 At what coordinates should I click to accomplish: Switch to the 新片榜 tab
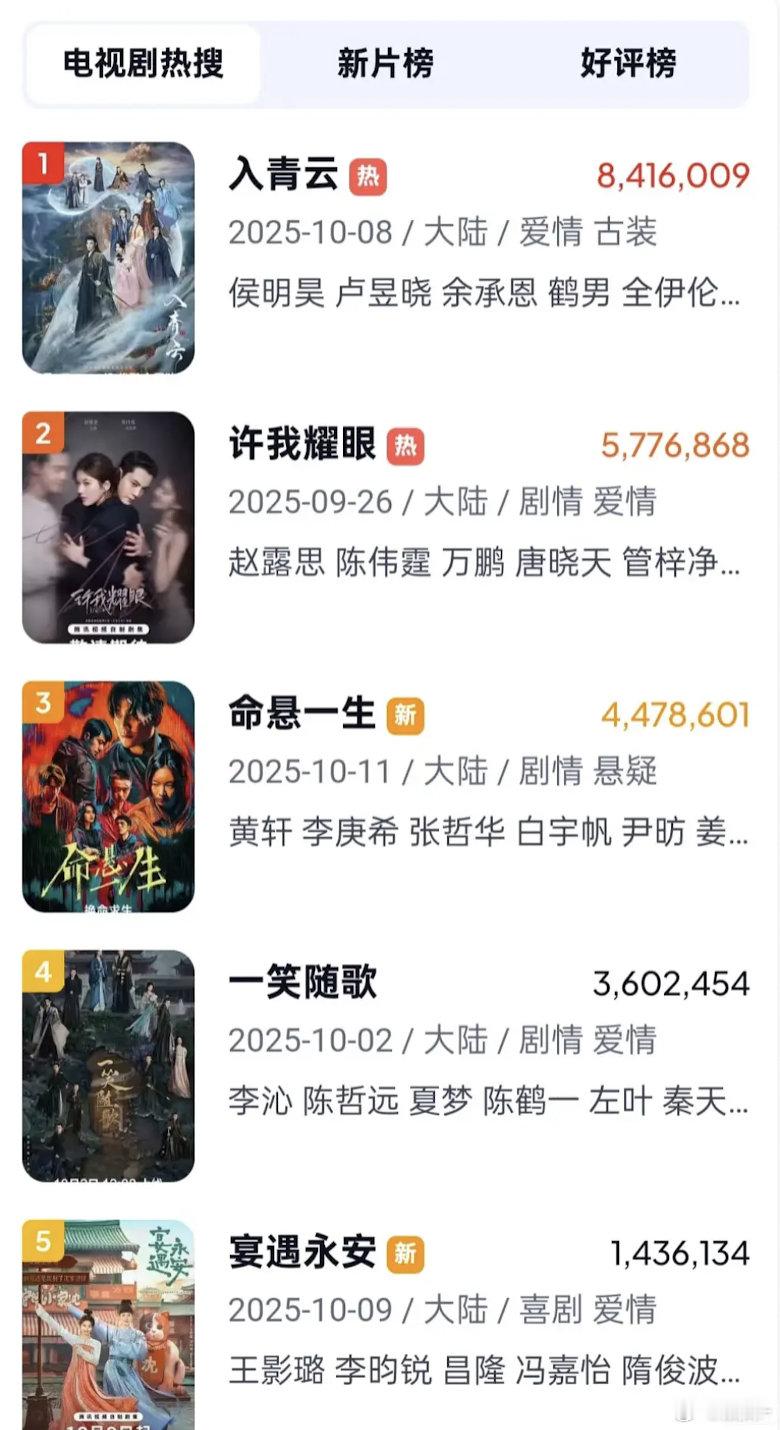click(x=385, y=64)
